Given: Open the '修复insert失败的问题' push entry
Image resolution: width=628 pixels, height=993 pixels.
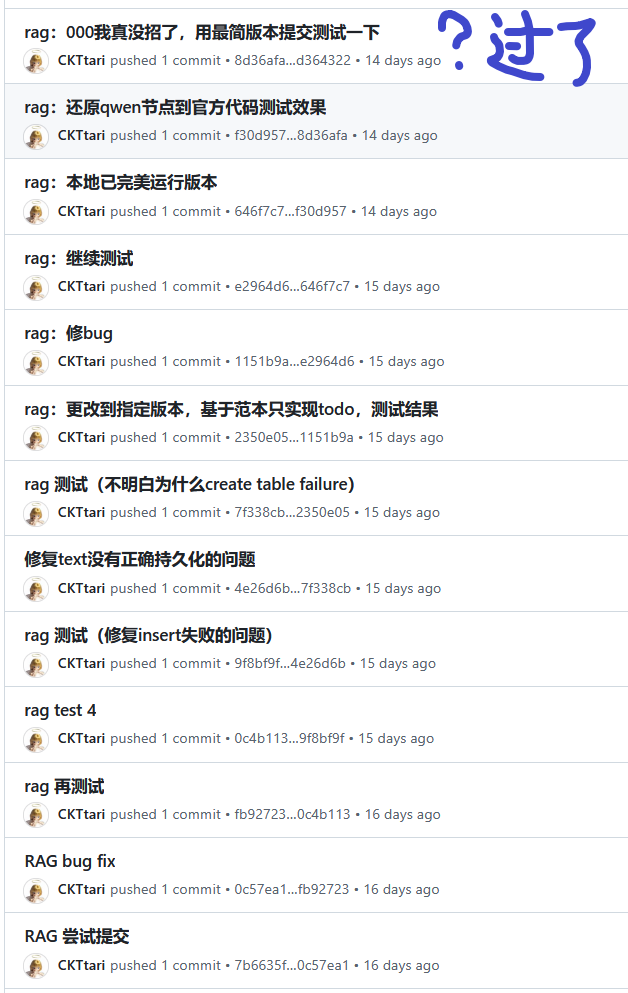Looking at the screenshot, I should pos(148,635).
